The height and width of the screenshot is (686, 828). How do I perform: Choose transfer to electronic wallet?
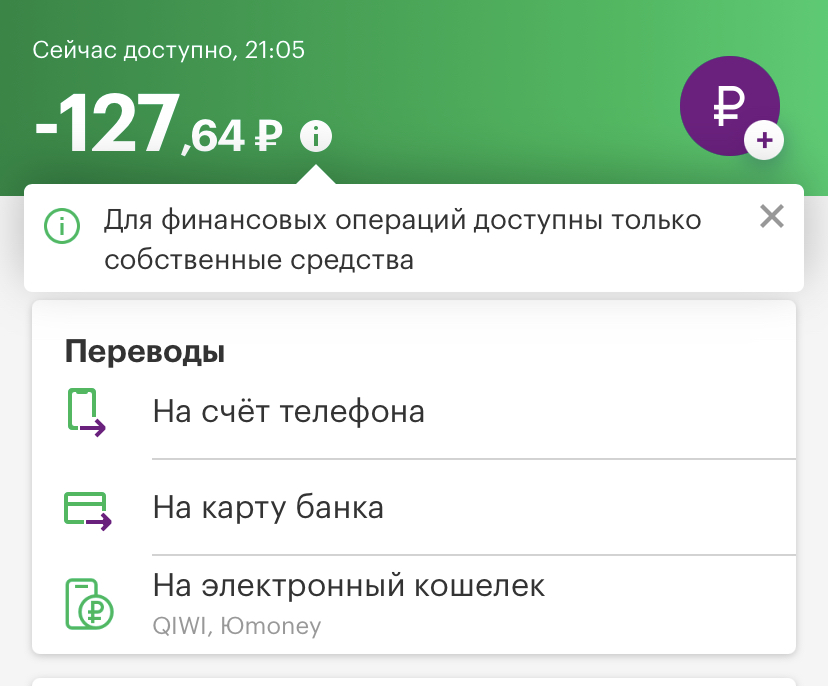414,604
